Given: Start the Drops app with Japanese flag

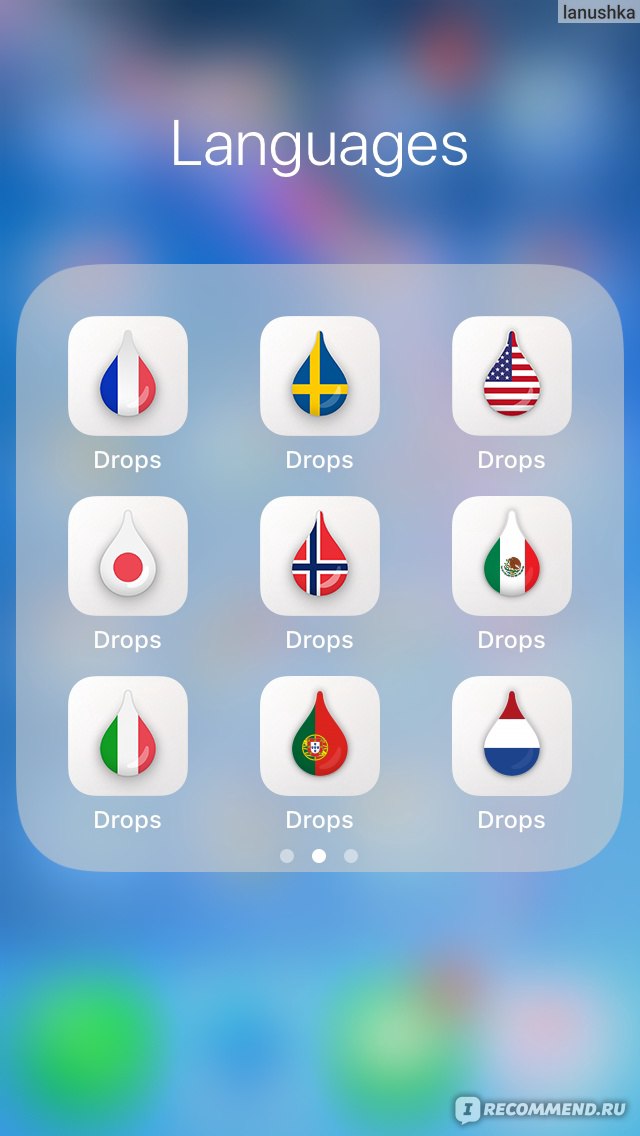Looking at the screenshot, I should coord(128,556).
